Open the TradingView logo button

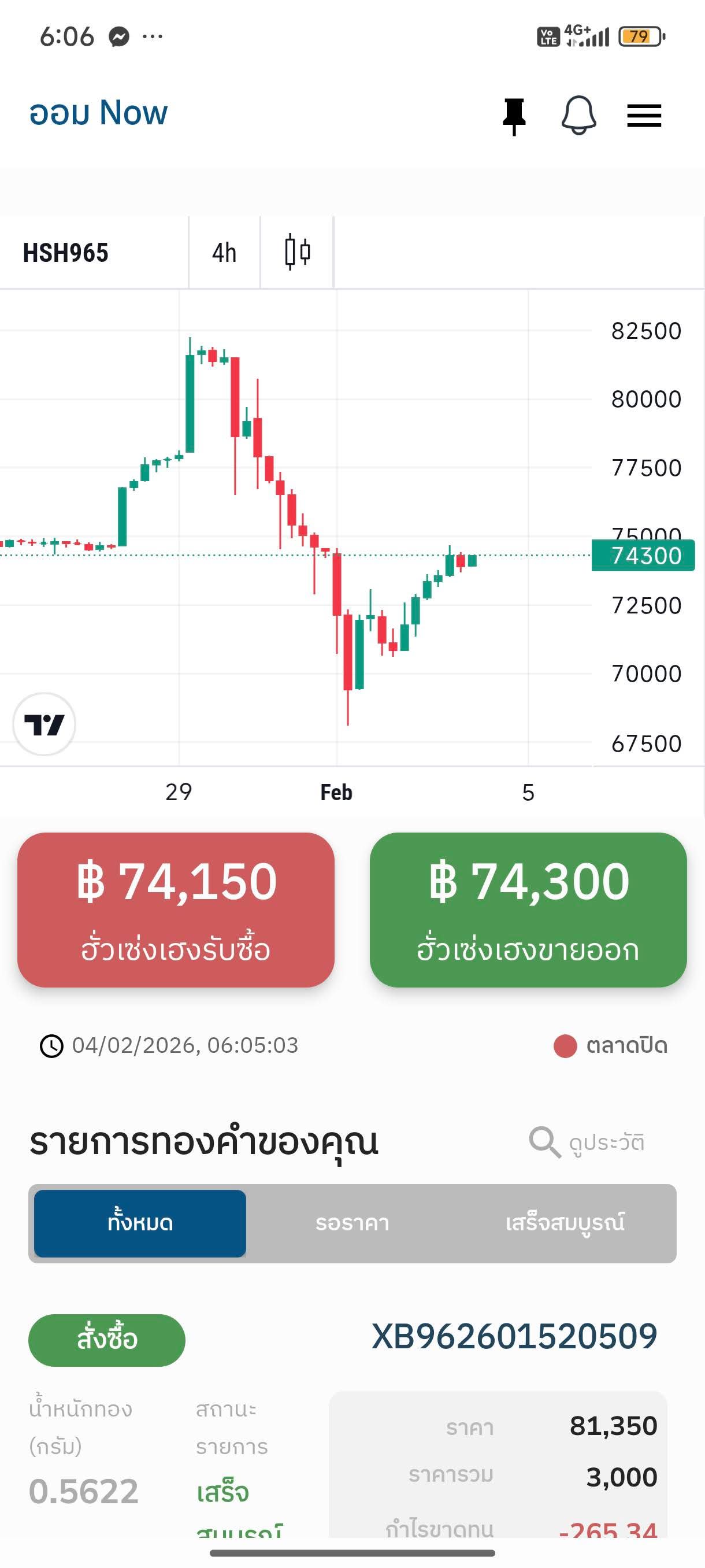[44, 724]
